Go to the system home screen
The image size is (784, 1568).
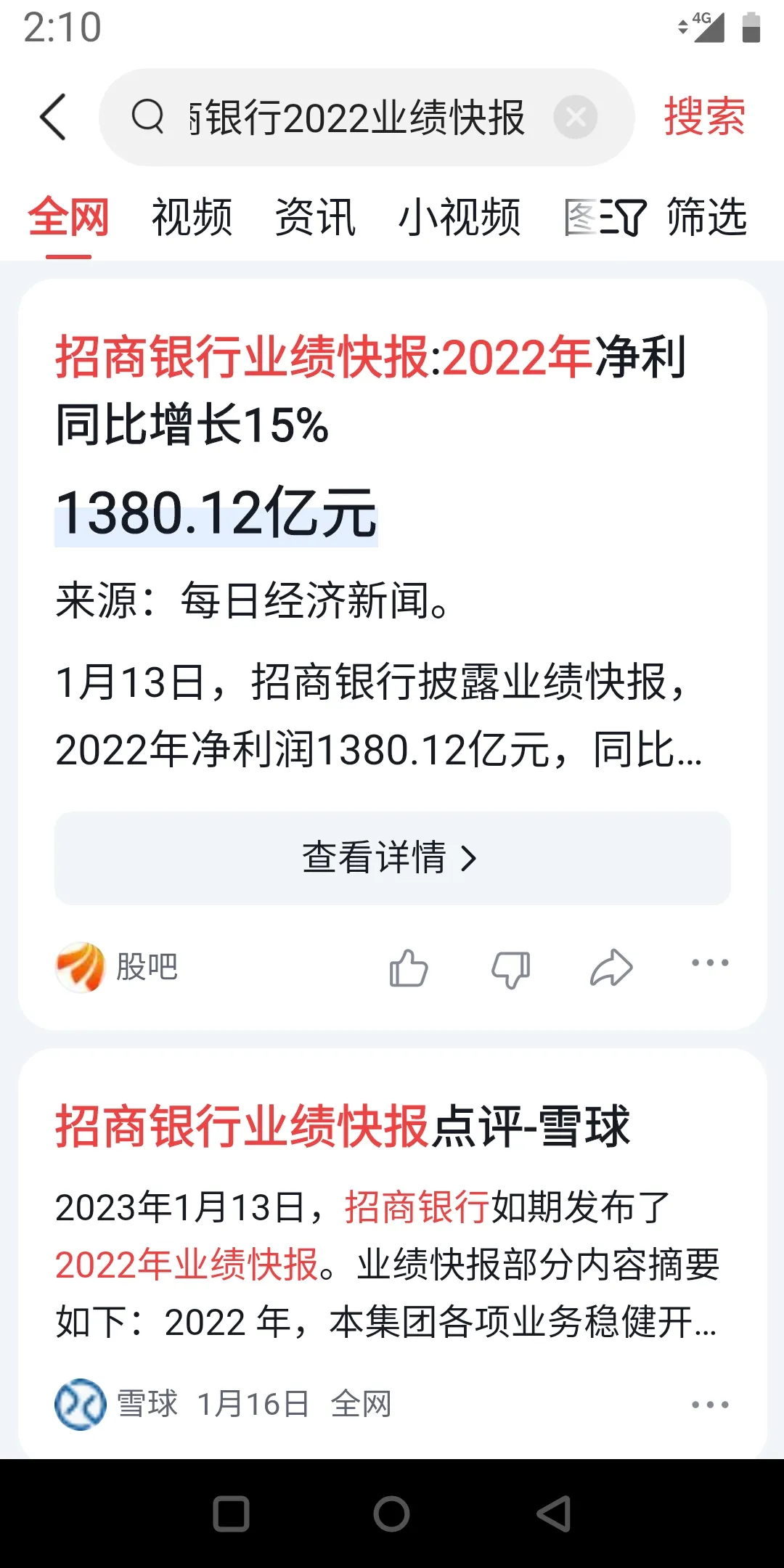coord(392,1514)
